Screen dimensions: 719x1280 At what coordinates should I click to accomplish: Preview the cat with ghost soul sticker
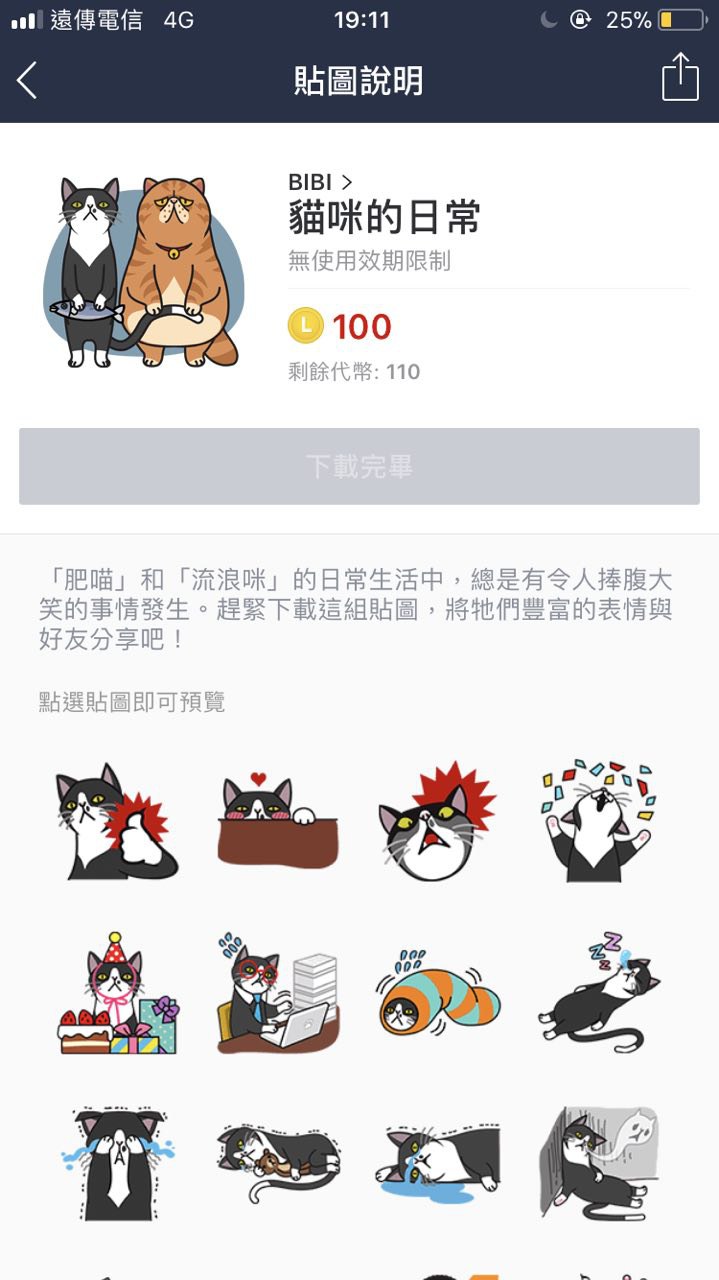pos(597,1163)
